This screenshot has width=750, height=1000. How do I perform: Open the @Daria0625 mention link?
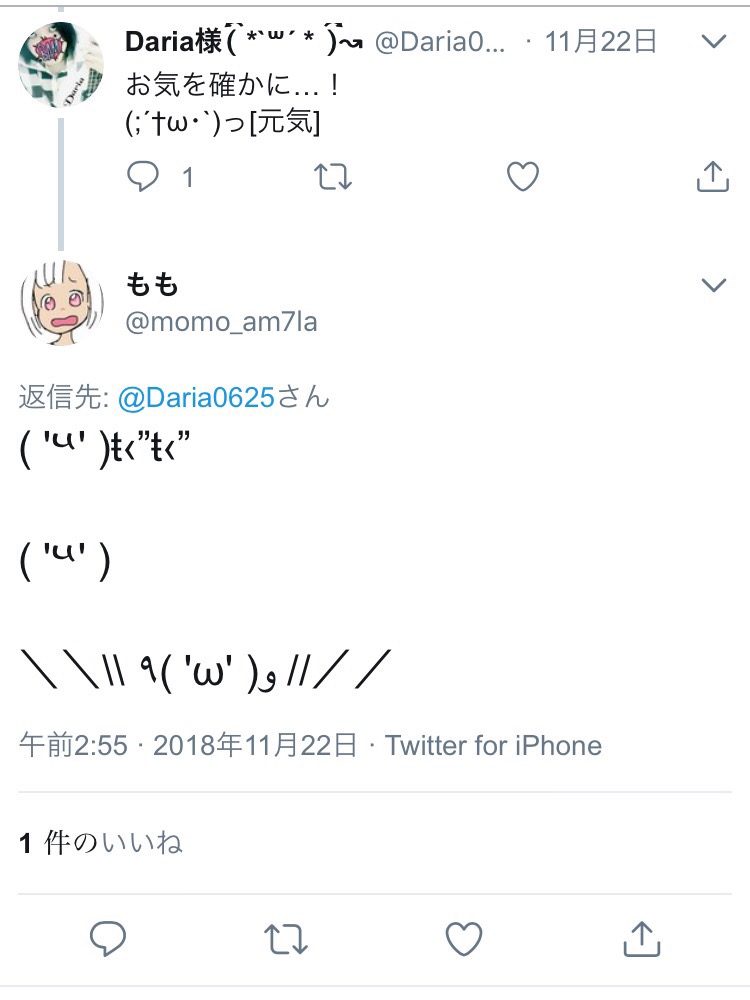196,397
